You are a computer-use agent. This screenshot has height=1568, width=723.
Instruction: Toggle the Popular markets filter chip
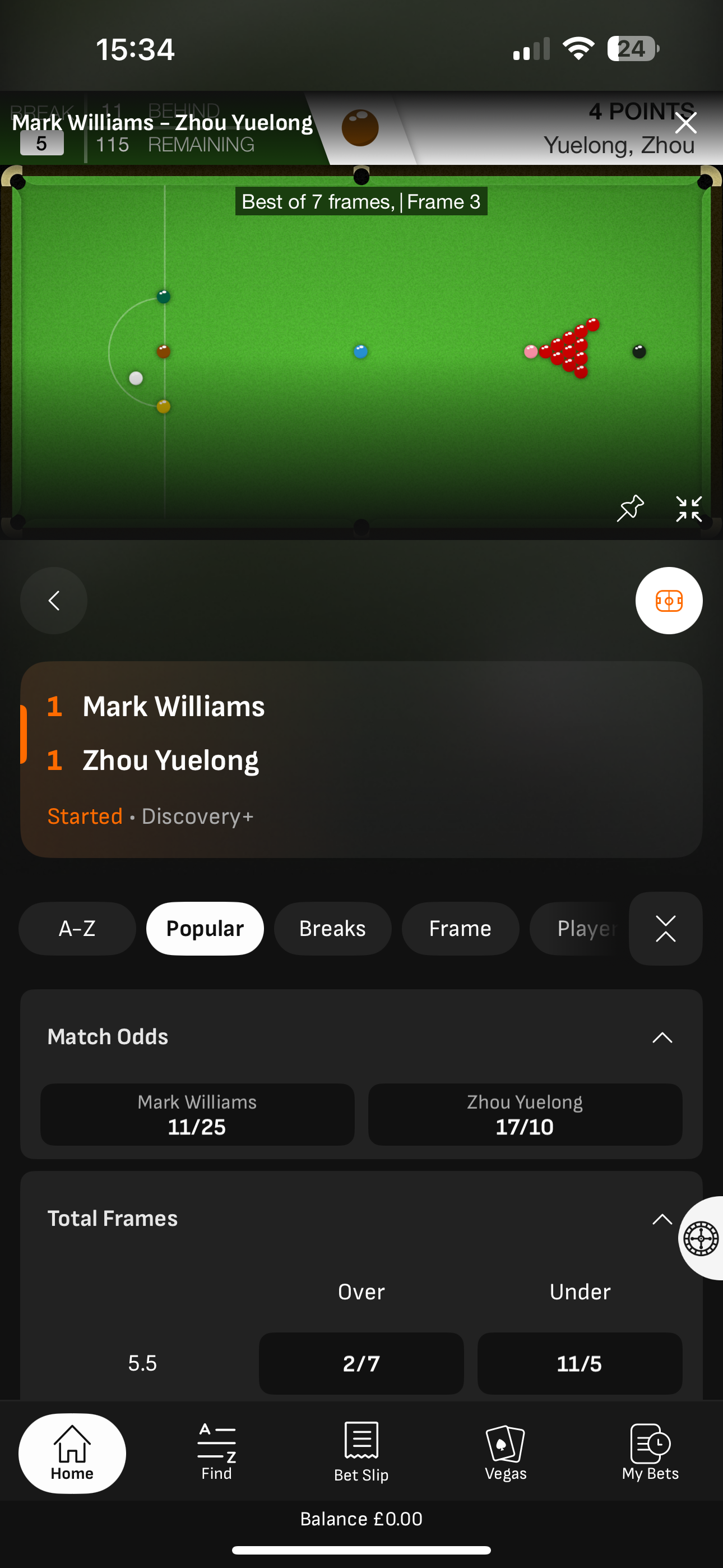tap(205, 928)
